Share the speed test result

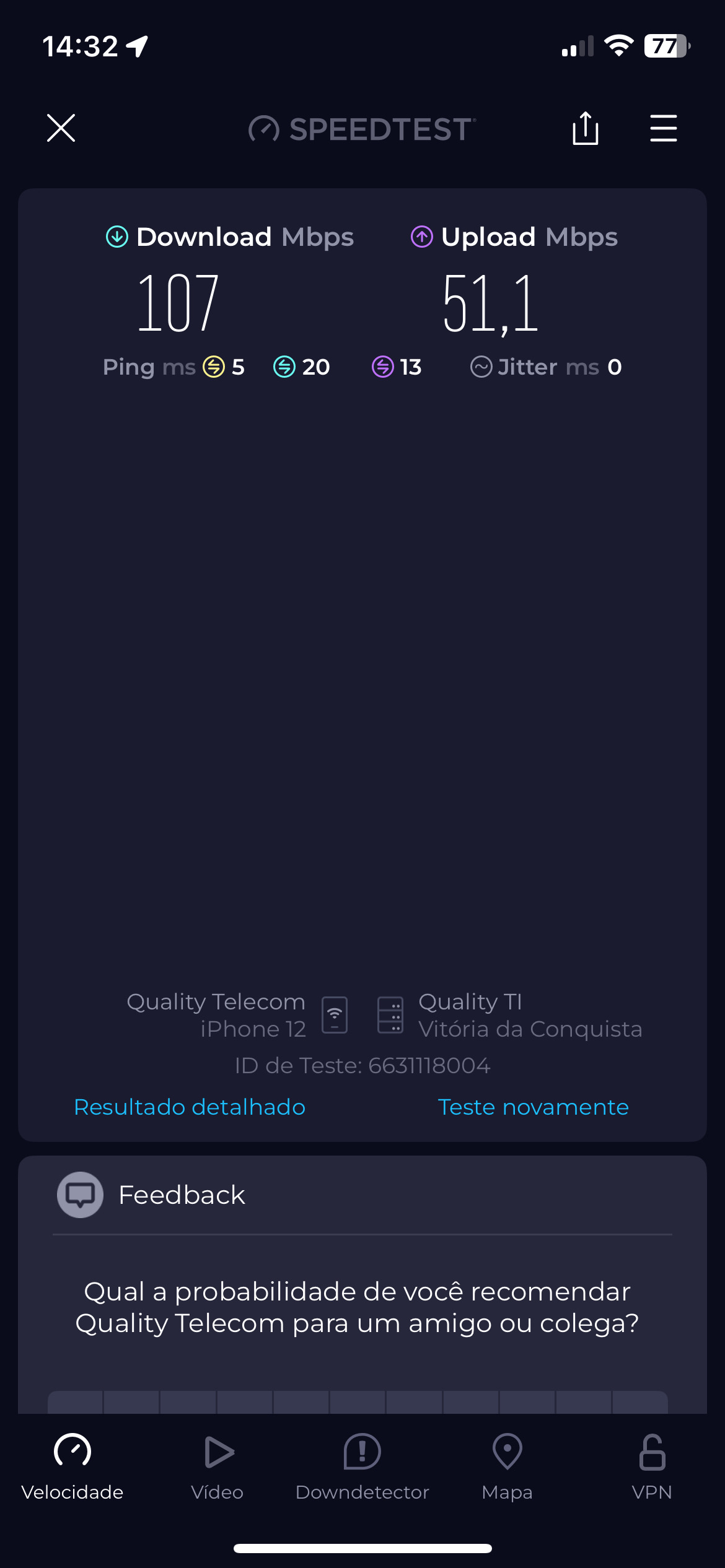pos(585,128)
